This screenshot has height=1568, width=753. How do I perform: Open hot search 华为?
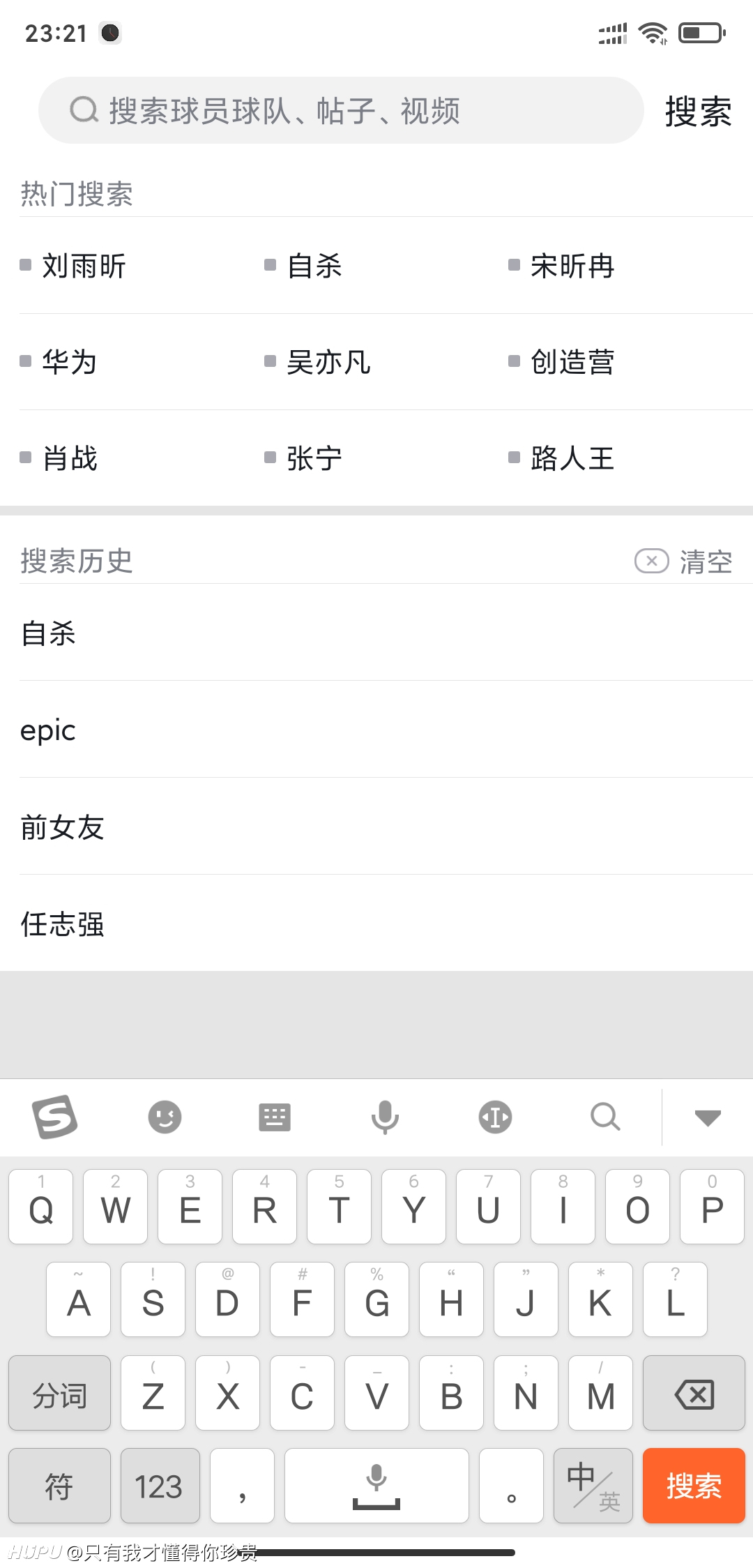tap(69, 362)
